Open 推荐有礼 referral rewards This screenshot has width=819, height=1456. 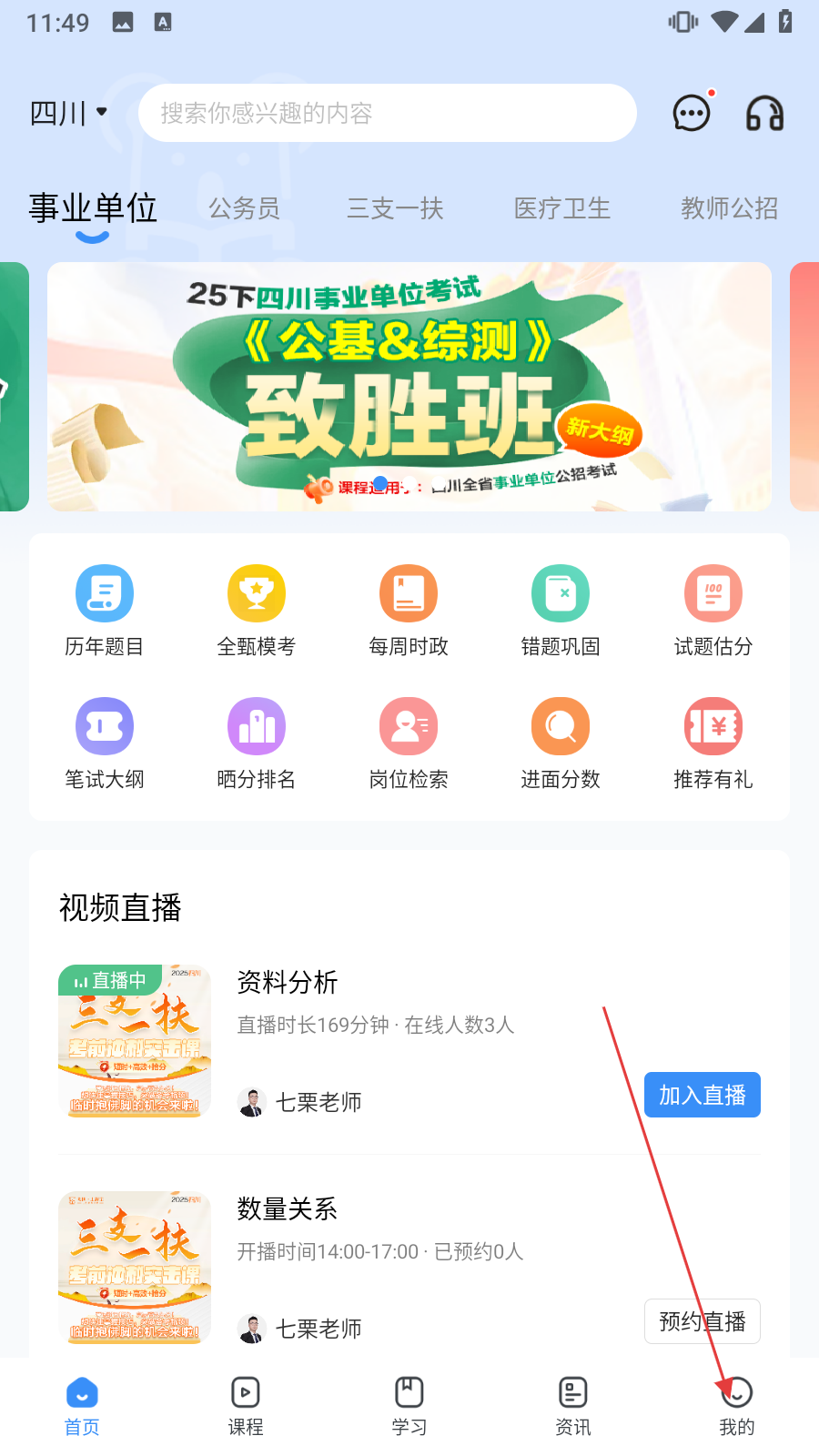click(713, 743)
